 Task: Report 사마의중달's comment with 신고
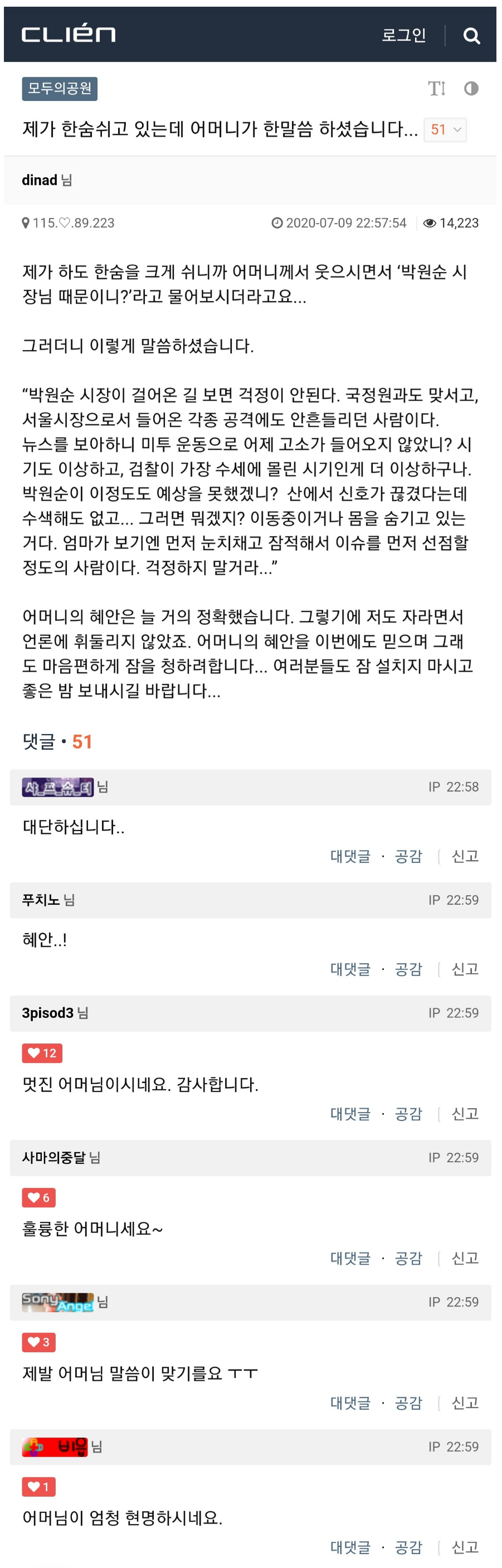(465, 1258)
